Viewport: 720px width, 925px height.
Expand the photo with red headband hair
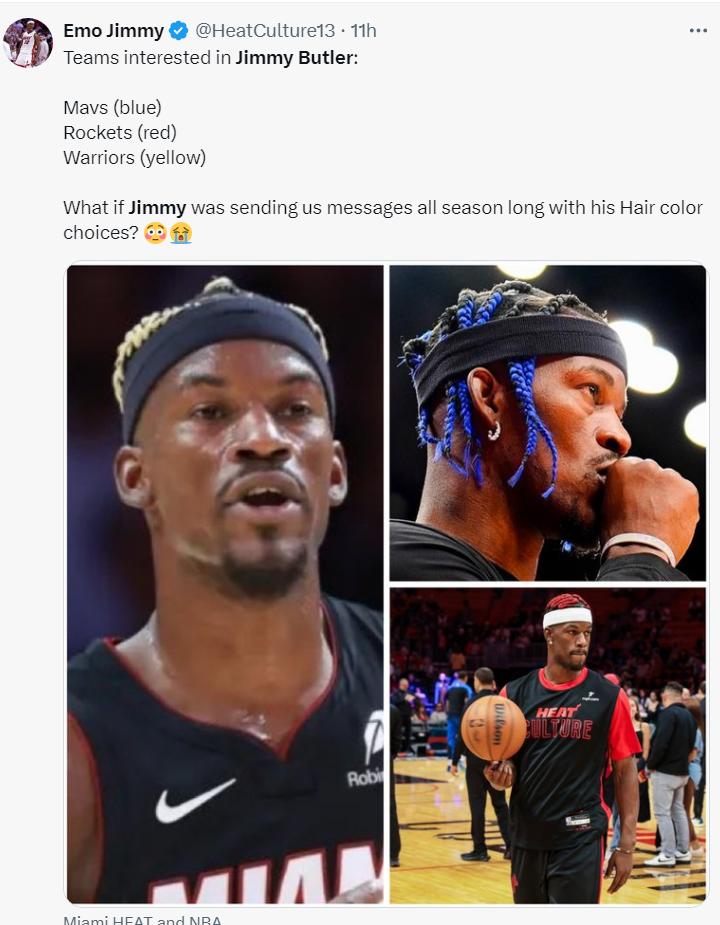pos(547,745)
